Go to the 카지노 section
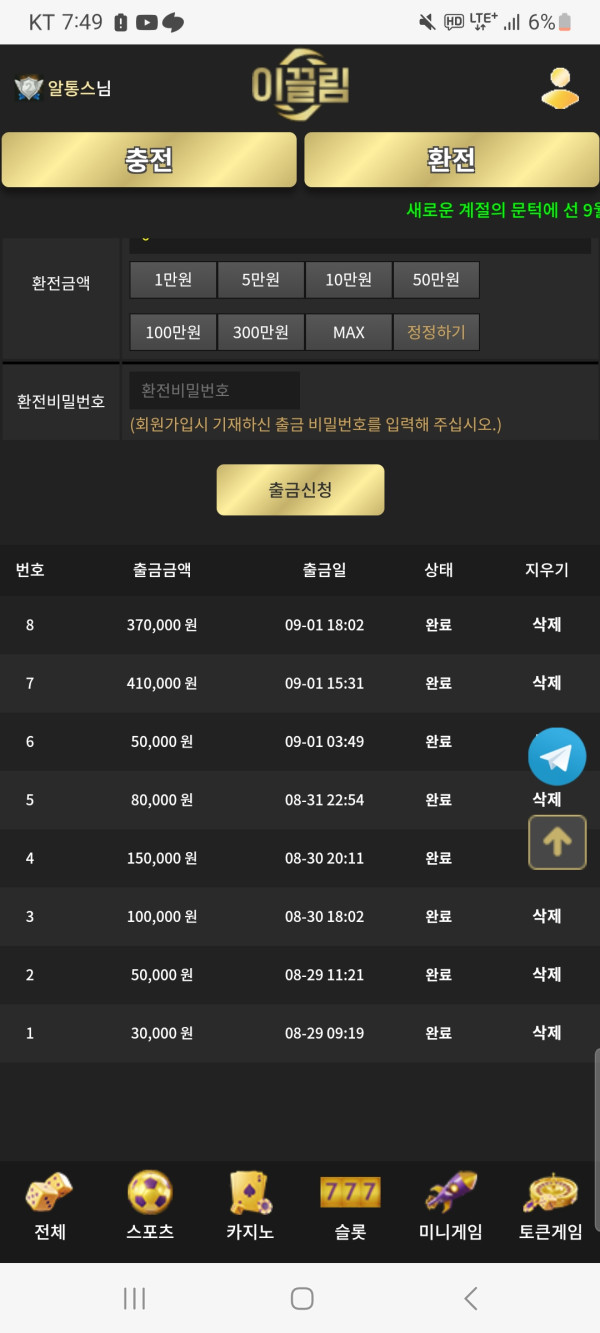The width and height of the screenshot is (600, 1333). pos(250,1206)
